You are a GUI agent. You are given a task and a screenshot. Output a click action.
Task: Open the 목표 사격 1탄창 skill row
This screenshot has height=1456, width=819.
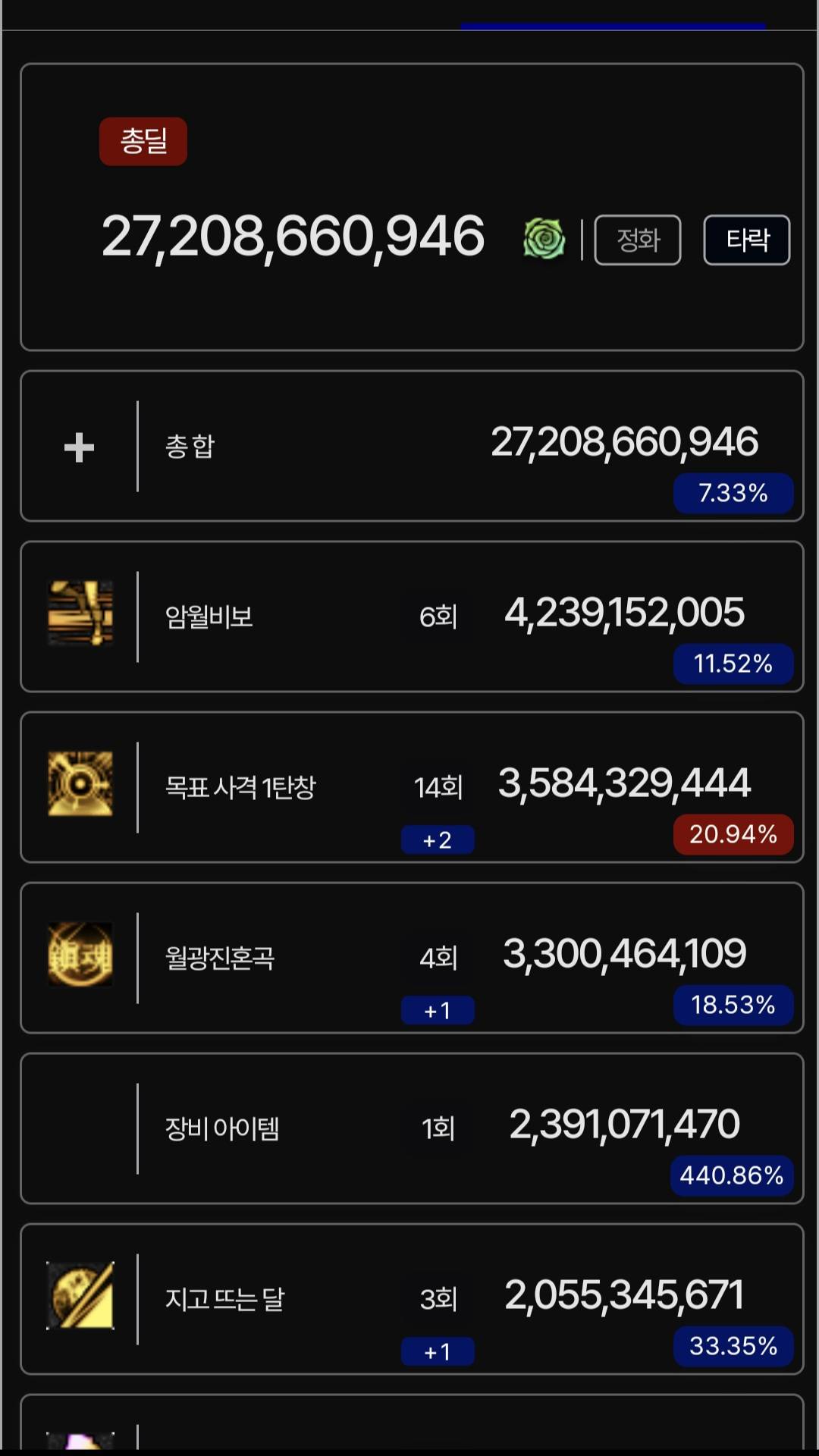(412, 787)
